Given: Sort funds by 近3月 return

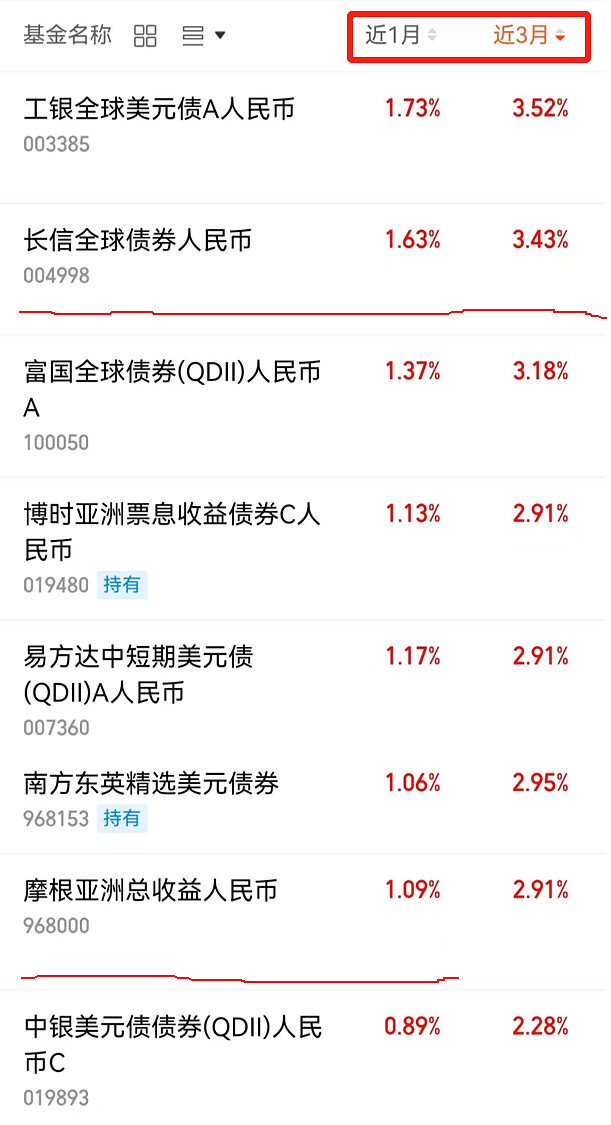Looking at the screenshot, I should click(x=529, y=34).
